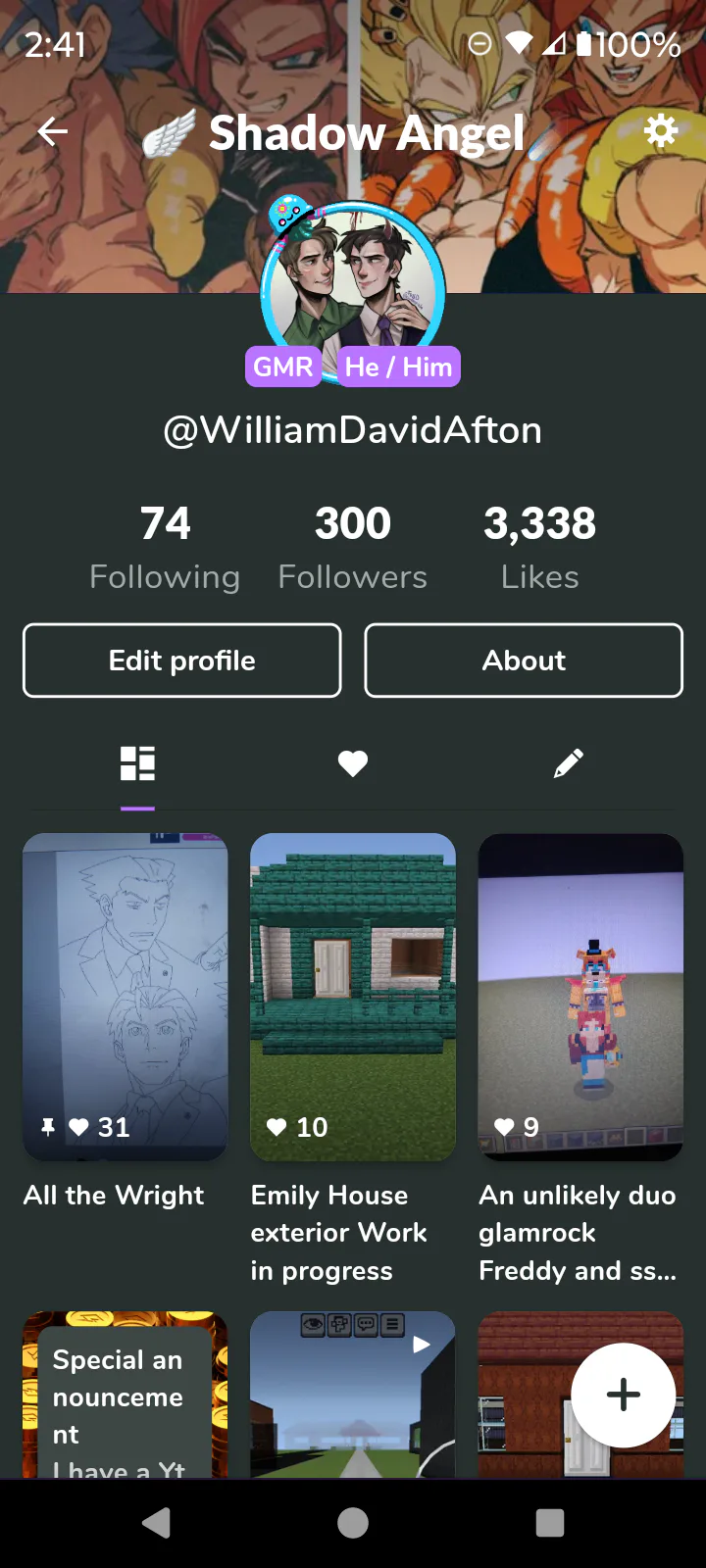Switch to the posts grid tab
This screenshot has height=1568, width=706.
coord(137,763)
